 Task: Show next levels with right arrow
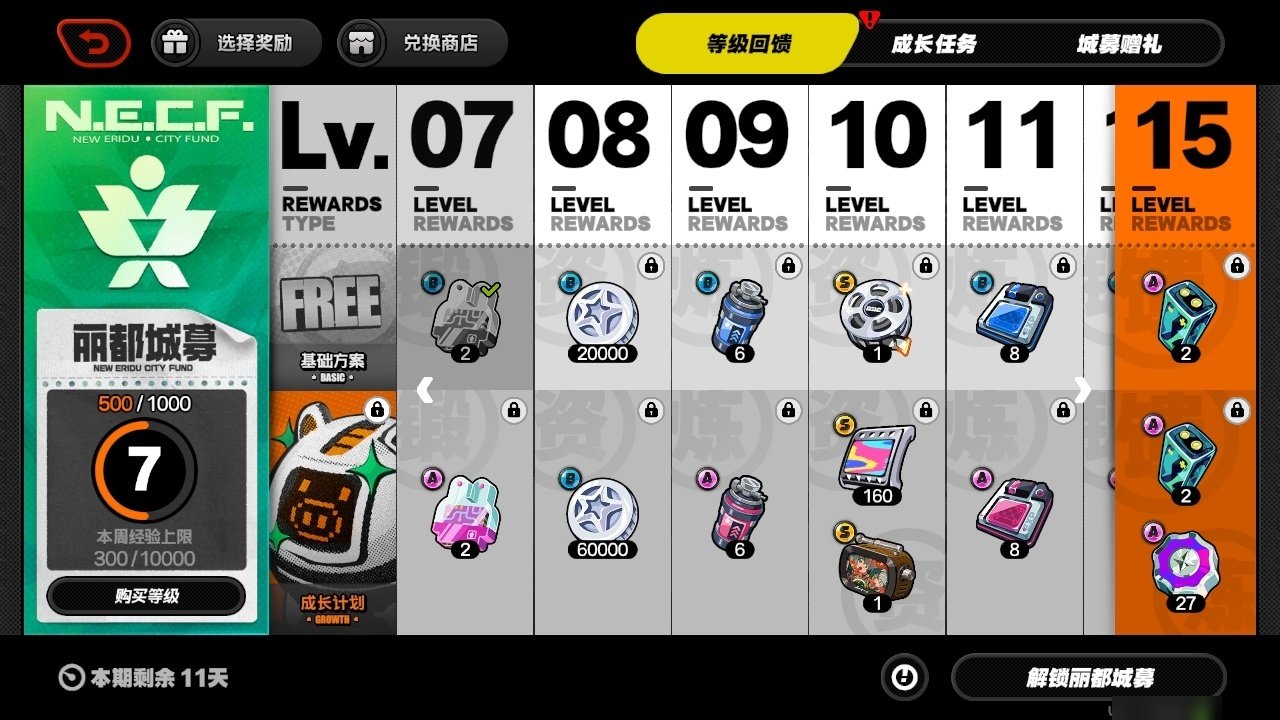pyautogui.click(x=1082, y=390)
